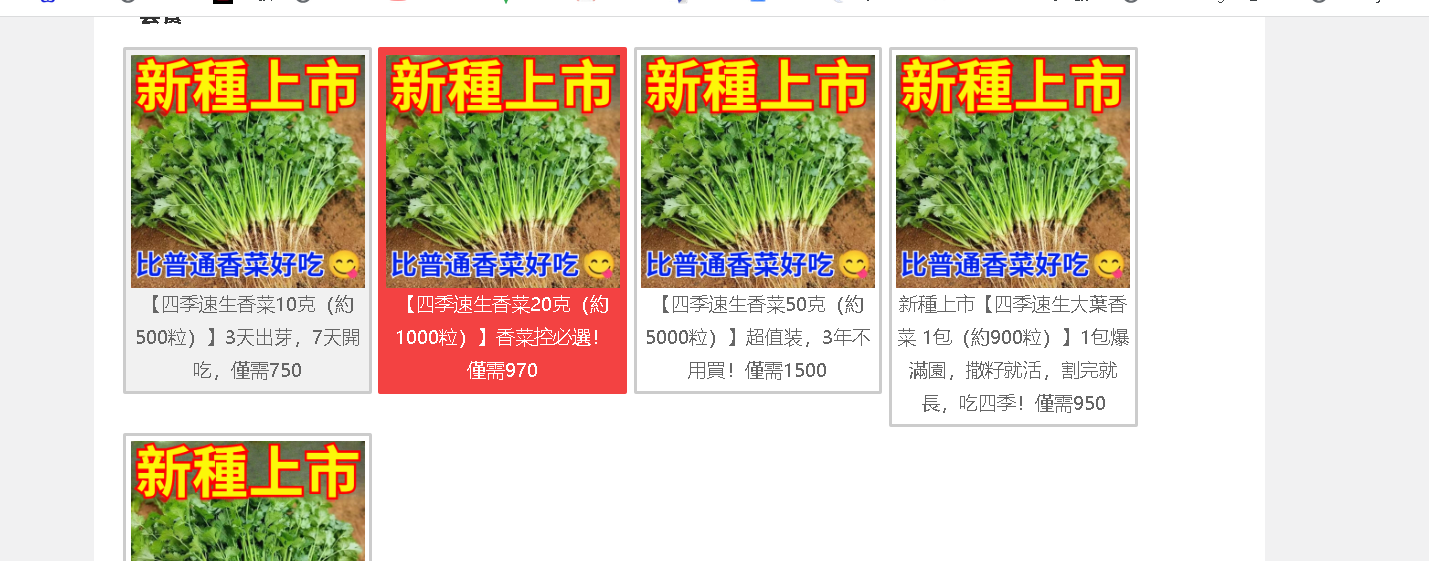This screenshot has width=1429, height=561.
Task: Choose the 四季速生香菜20克 option for 970
Action: 502,220
